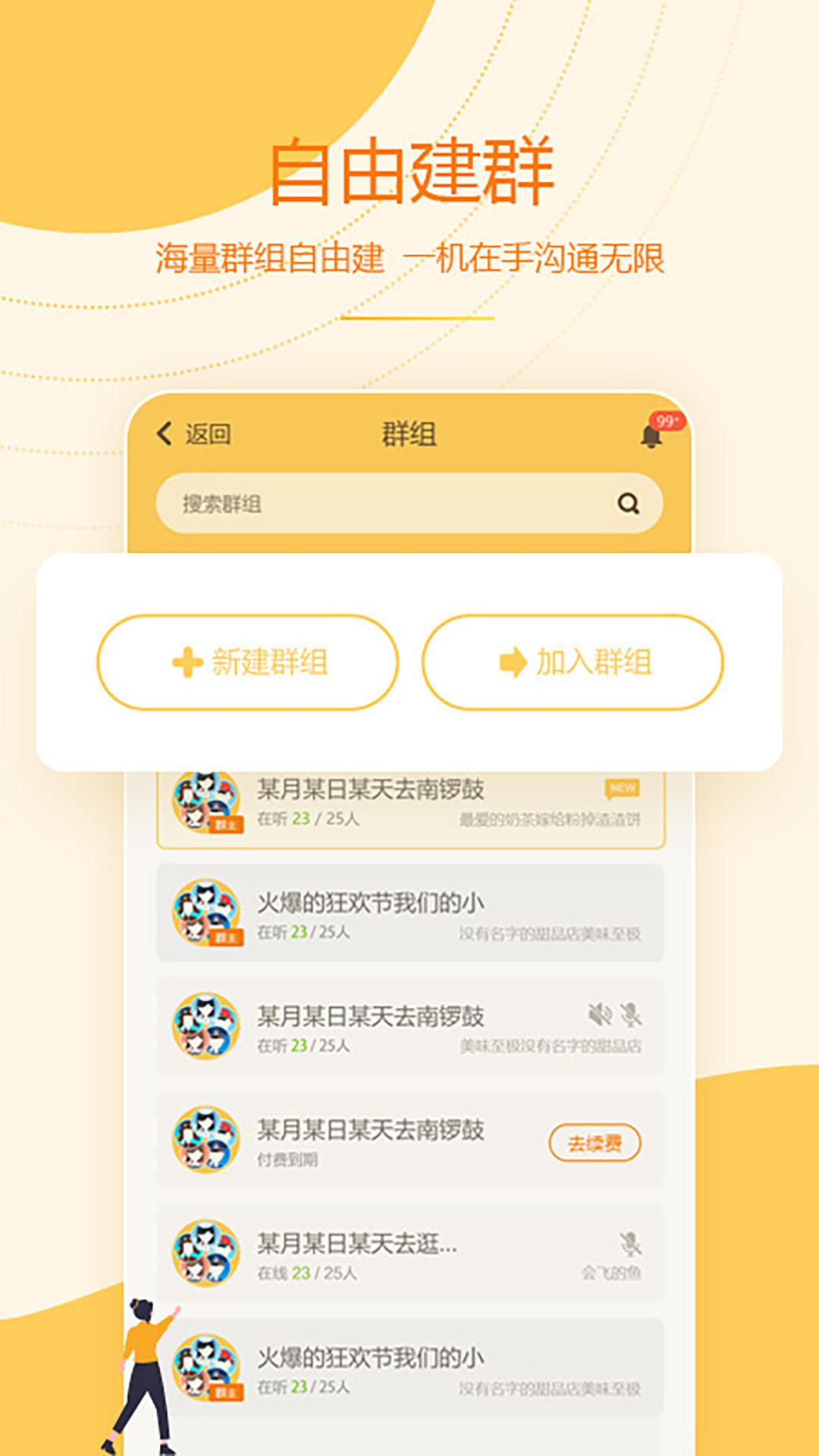Switch to the 群组 tab header
Image resolution: width=819 pixels, height=1456 pixels.
(409, 432)
